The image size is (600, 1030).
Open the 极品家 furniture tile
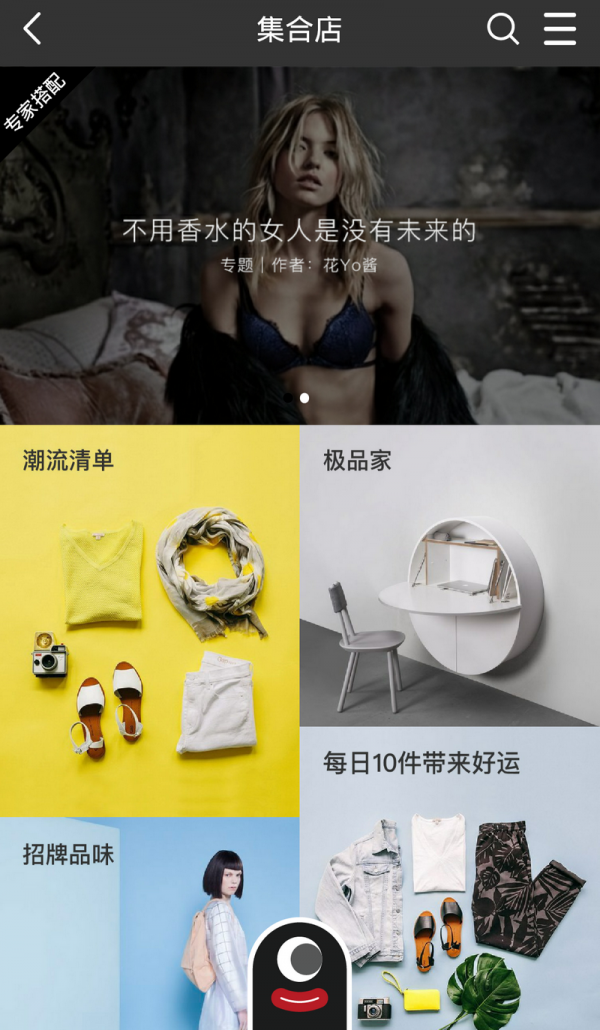[450, 575]
